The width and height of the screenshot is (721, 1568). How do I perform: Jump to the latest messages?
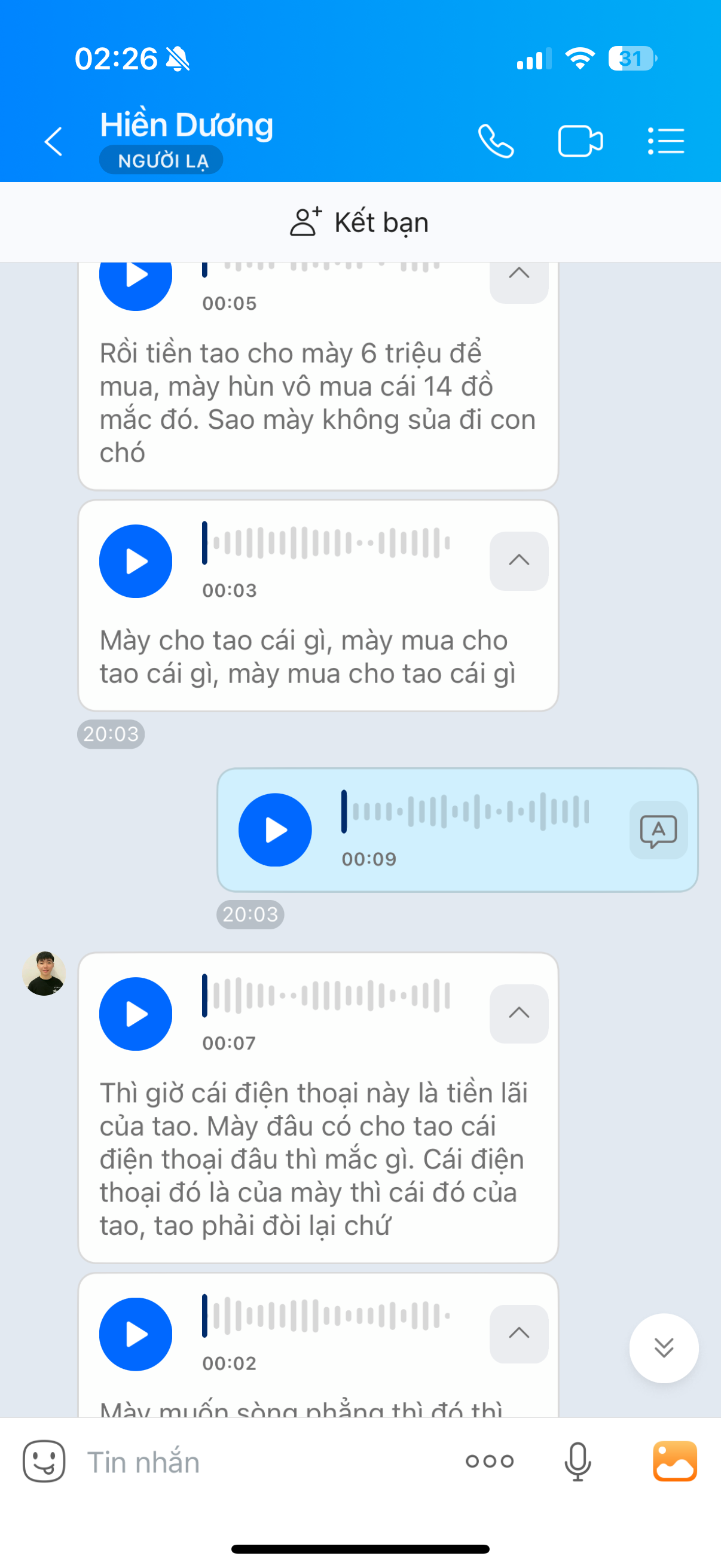point(664,1349)
